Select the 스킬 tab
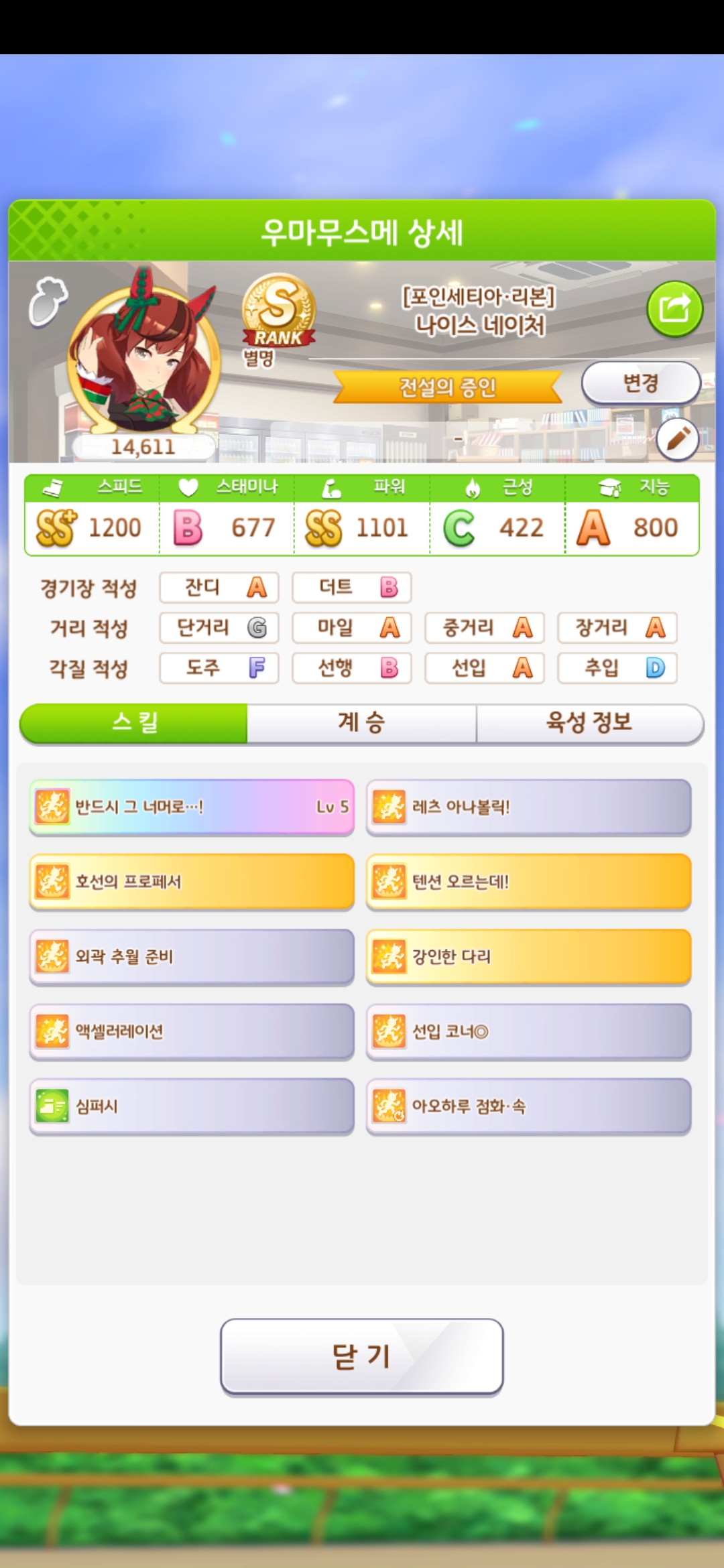 click(x=134, y=722)
